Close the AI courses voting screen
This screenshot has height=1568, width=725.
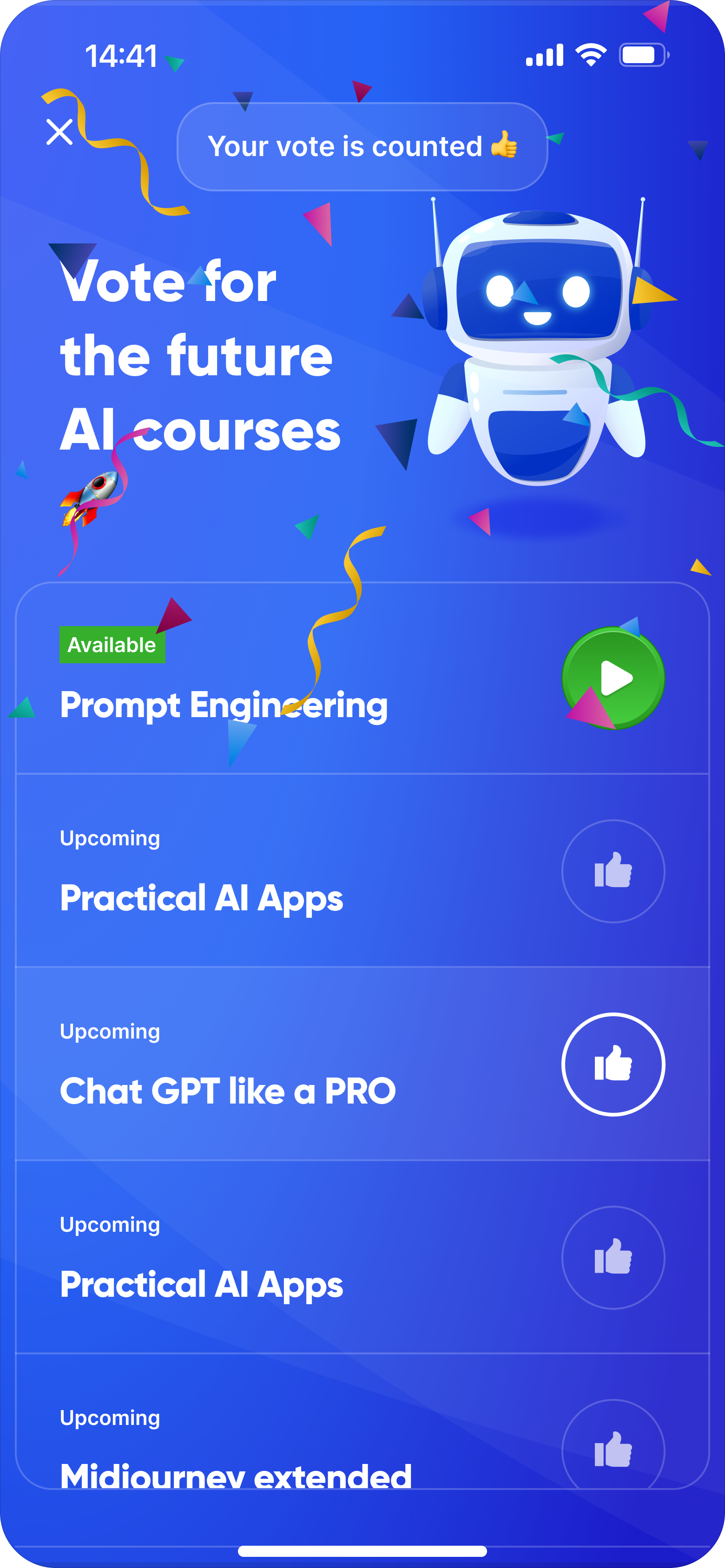pos(59,131)
